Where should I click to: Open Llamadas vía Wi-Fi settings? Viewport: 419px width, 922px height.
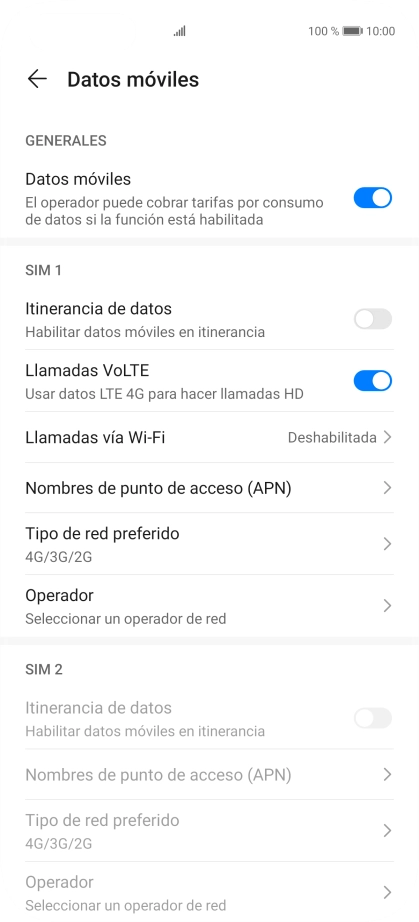[x=209, y=437]
